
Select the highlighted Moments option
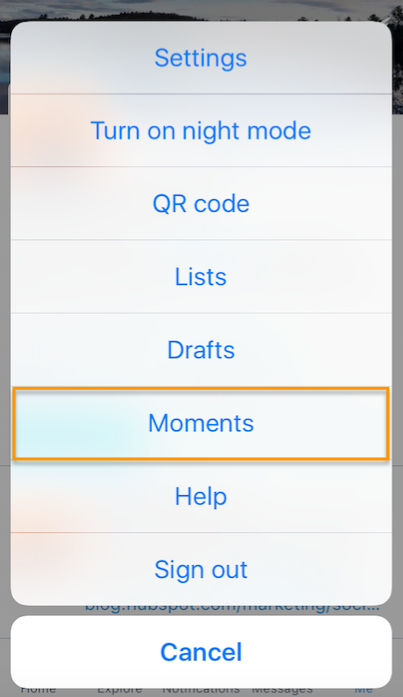201,423
